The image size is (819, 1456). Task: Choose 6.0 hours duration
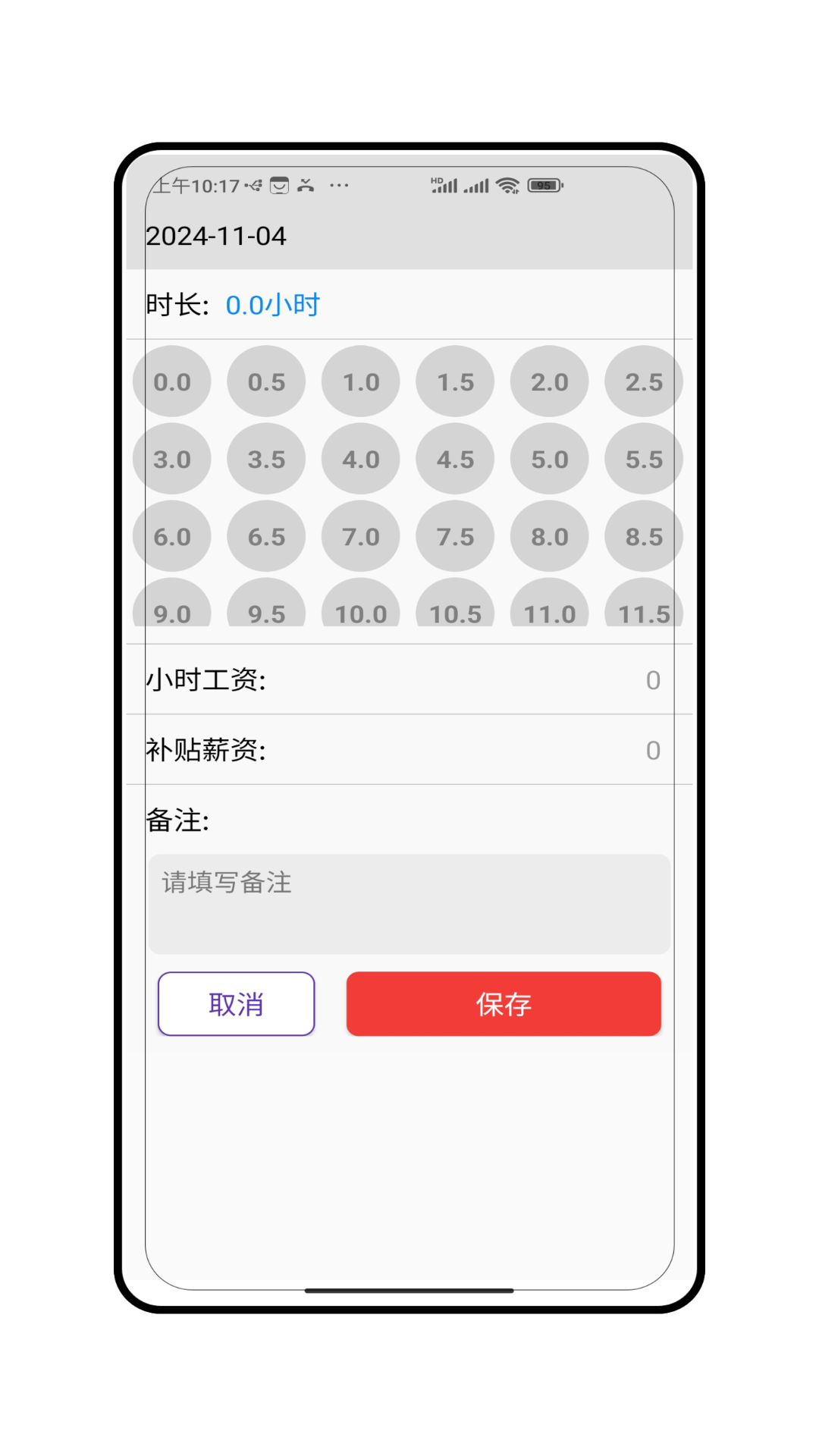coord(172,536)
